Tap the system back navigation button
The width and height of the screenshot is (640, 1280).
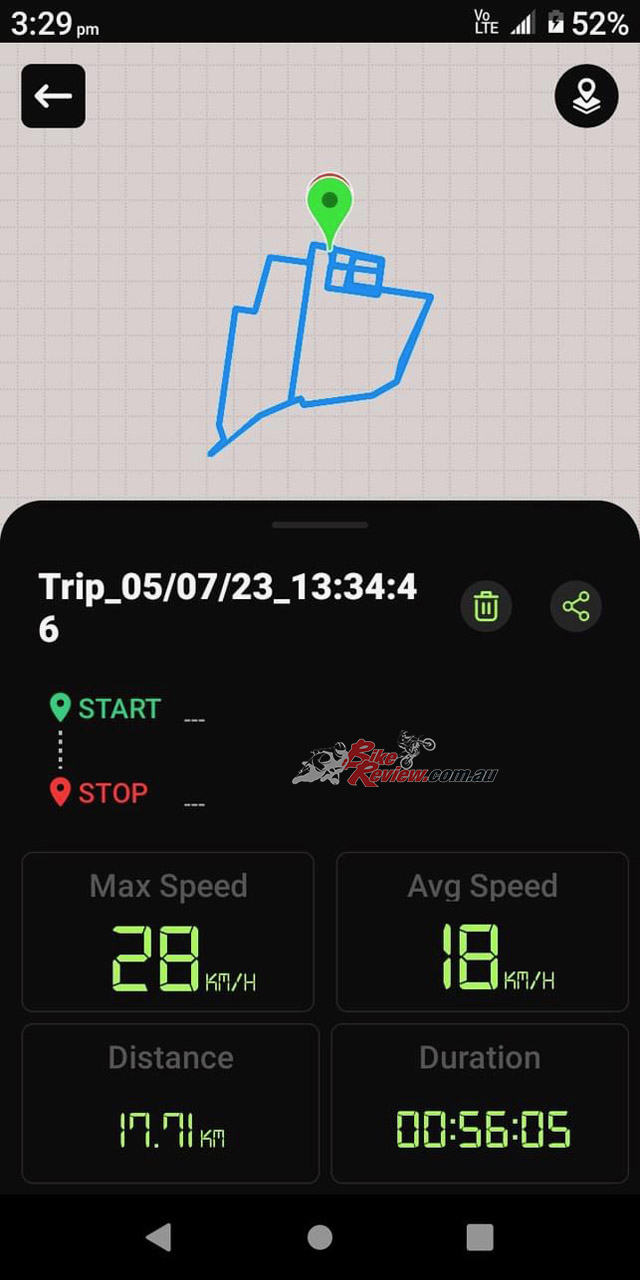(159, 1237)
